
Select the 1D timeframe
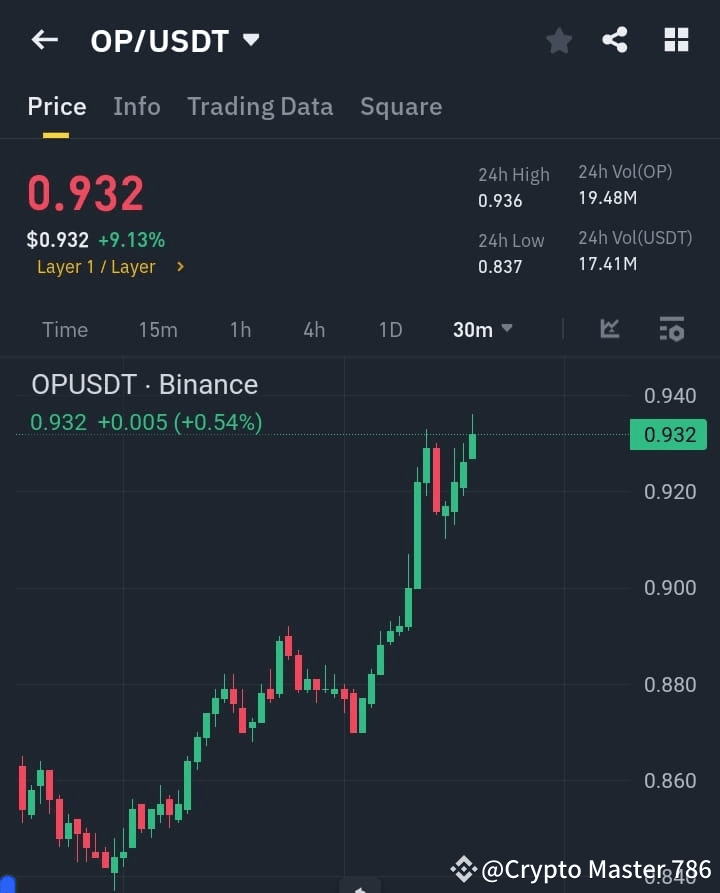390,329
